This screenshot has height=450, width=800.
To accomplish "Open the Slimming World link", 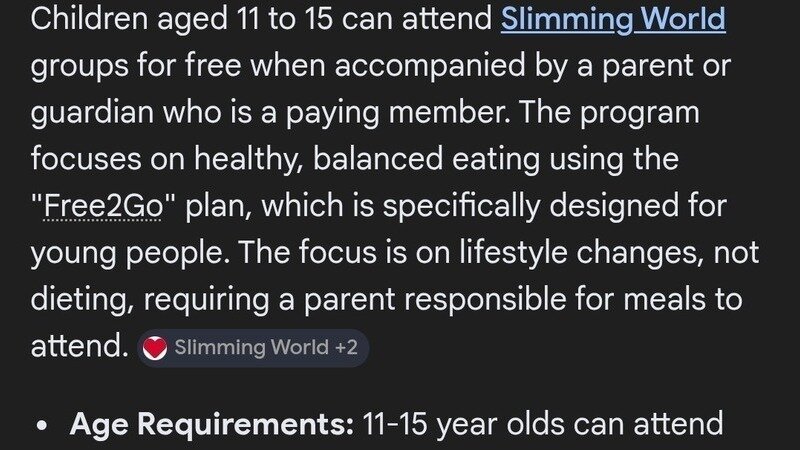I will coord(612,19).
